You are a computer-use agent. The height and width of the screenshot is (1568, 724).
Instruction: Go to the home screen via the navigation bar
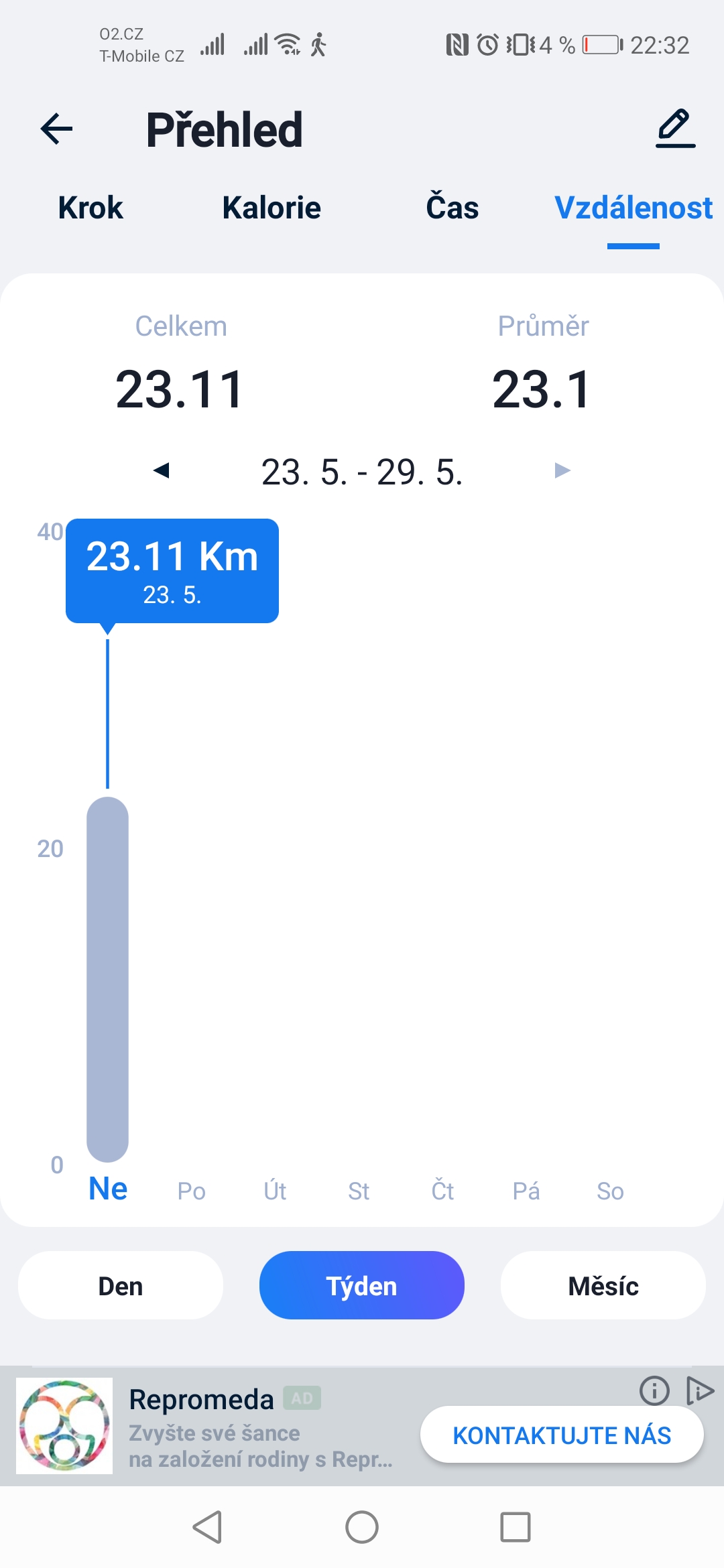362,1527
